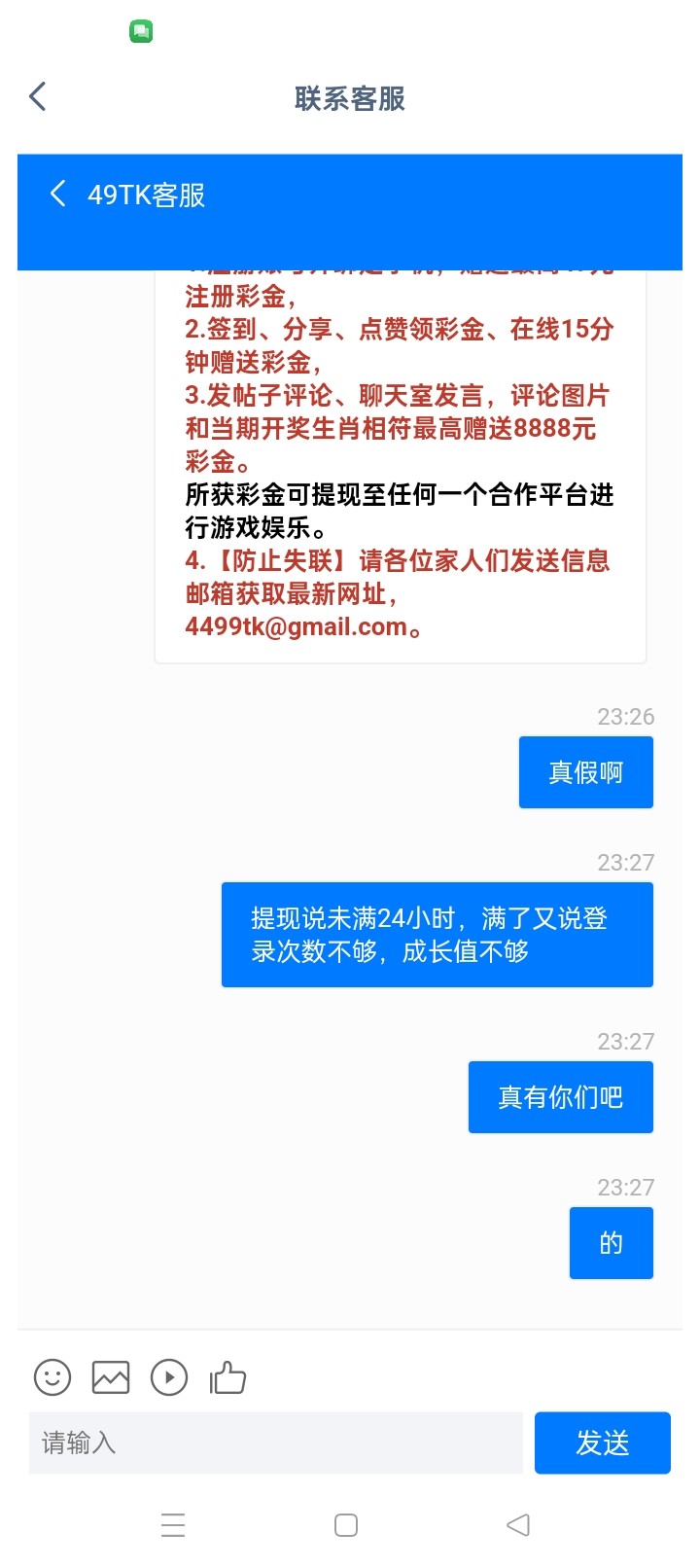
Task: Tap the back chevron beside 49TK客服
Action: click(58, 194)
